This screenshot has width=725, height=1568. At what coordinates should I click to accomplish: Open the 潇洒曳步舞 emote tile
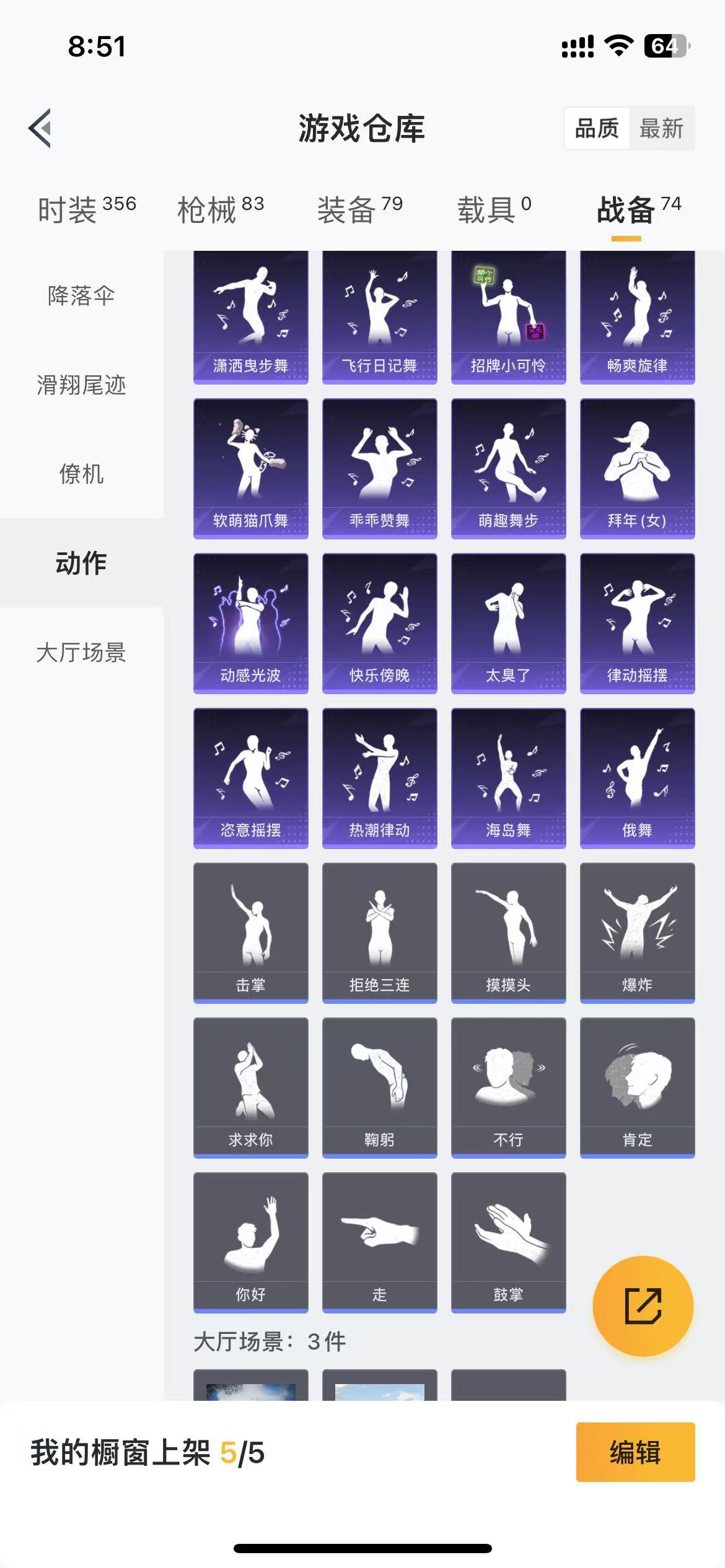click(x=251, y=318)
